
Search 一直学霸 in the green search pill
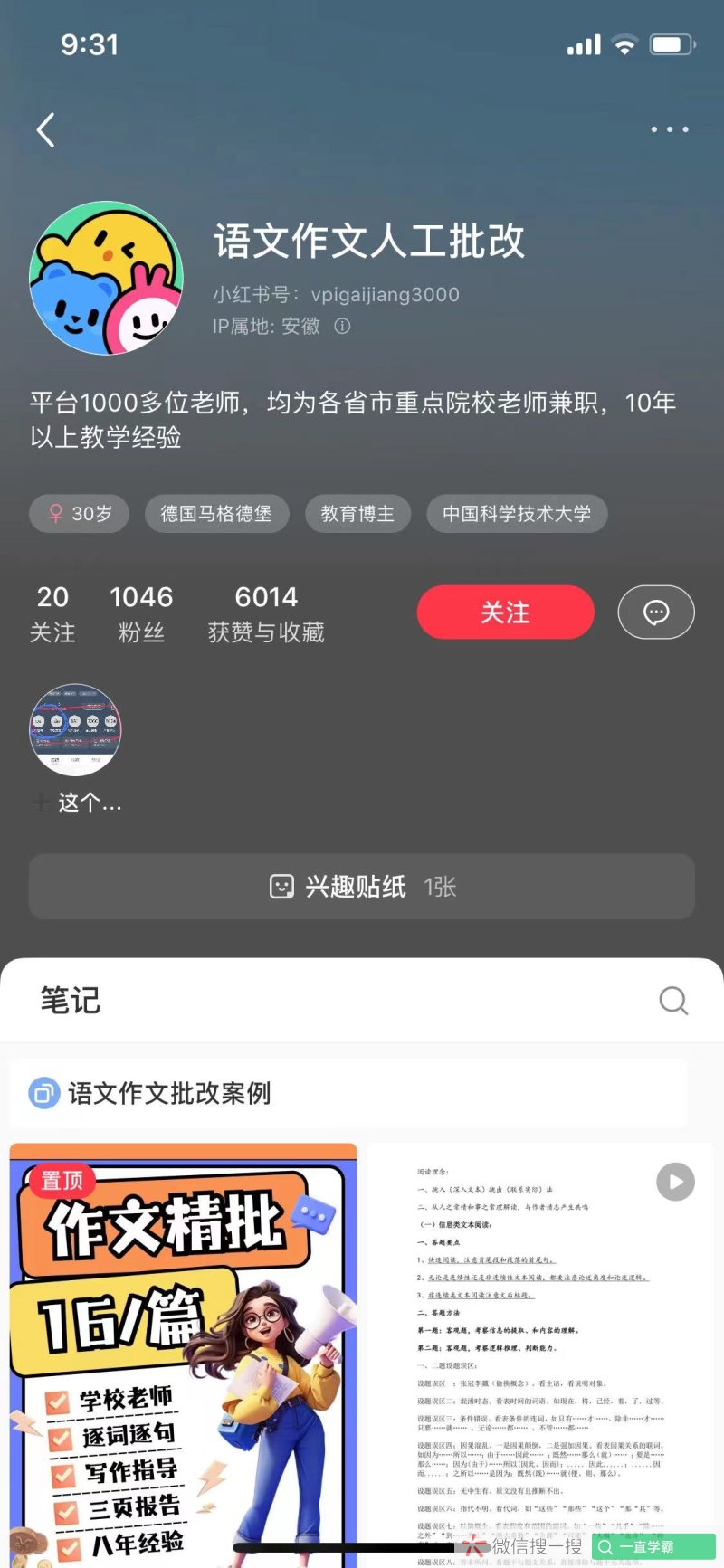653,1546
